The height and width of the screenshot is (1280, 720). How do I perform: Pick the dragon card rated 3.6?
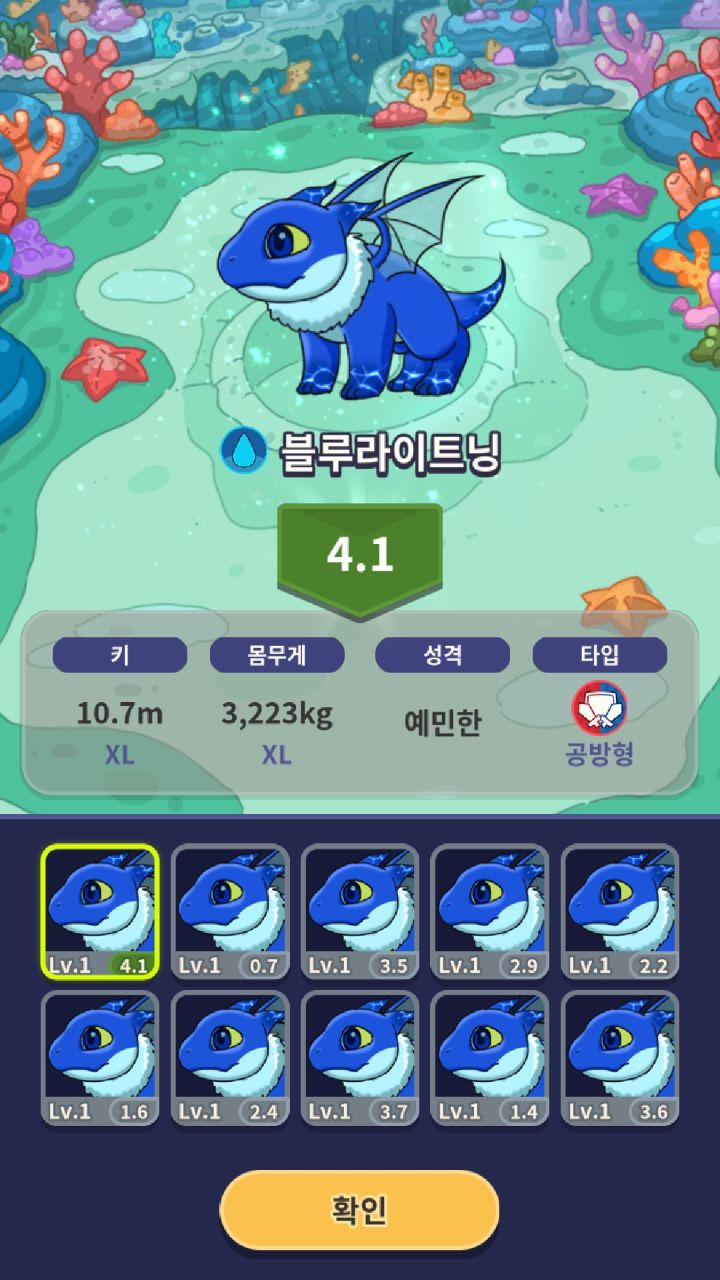click(620, 1058)
